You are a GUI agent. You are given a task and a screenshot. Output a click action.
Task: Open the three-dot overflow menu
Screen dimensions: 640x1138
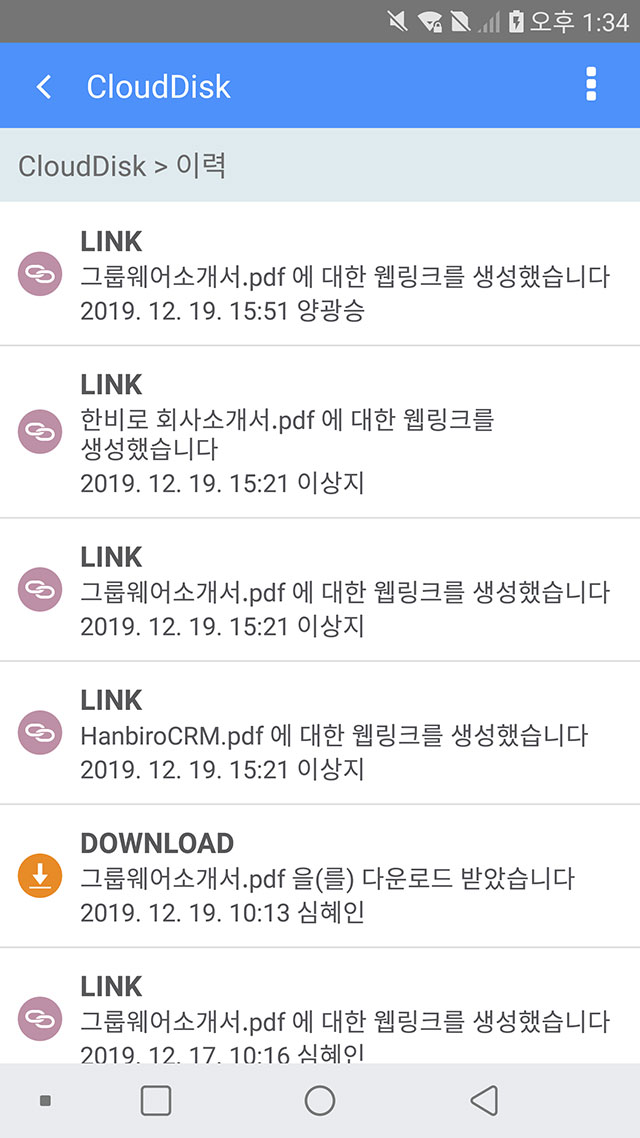click(x=591, y=84)
